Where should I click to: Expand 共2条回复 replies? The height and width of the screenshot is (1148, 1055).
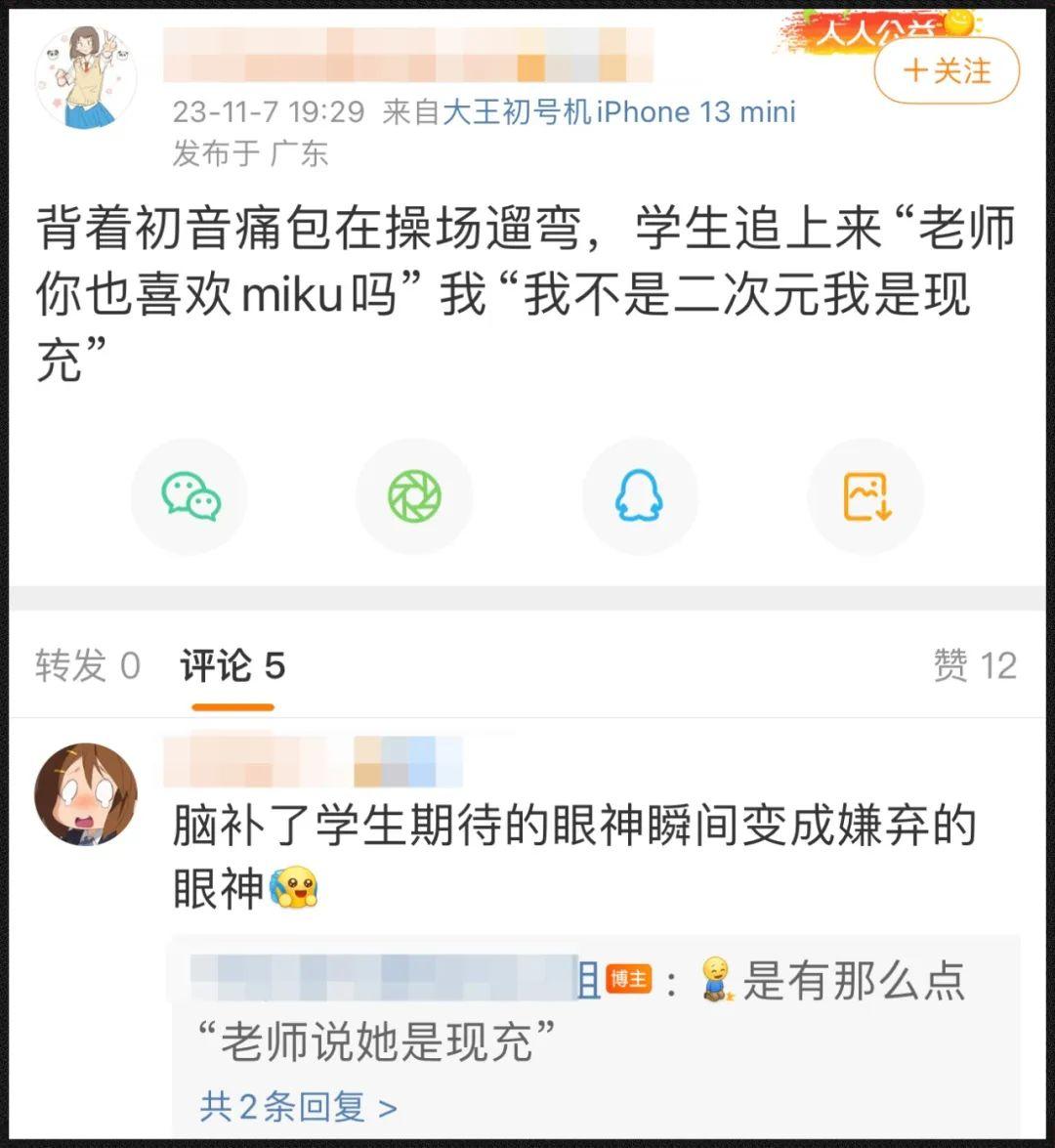(x=298, y=1107)
